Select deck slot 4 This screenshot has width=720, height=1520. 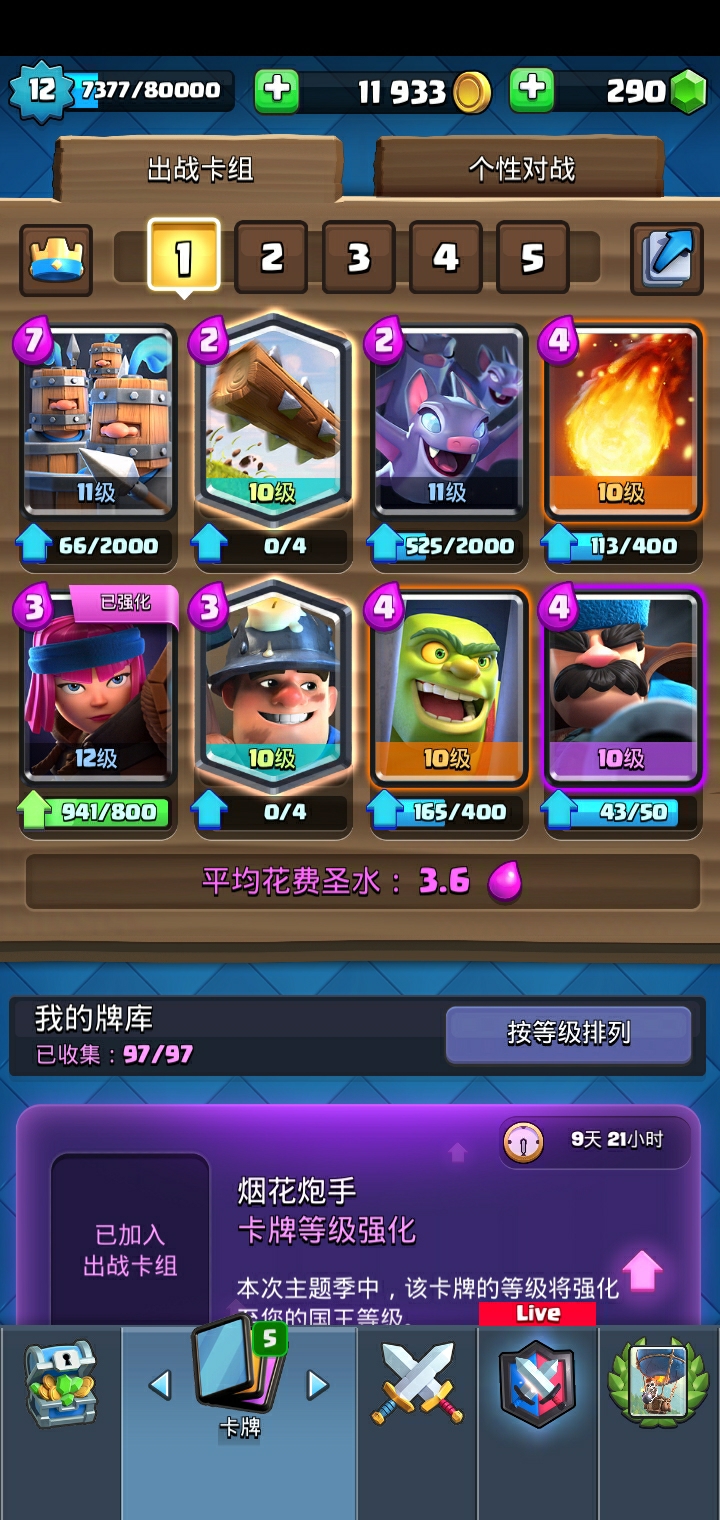[x=445, y=258]
